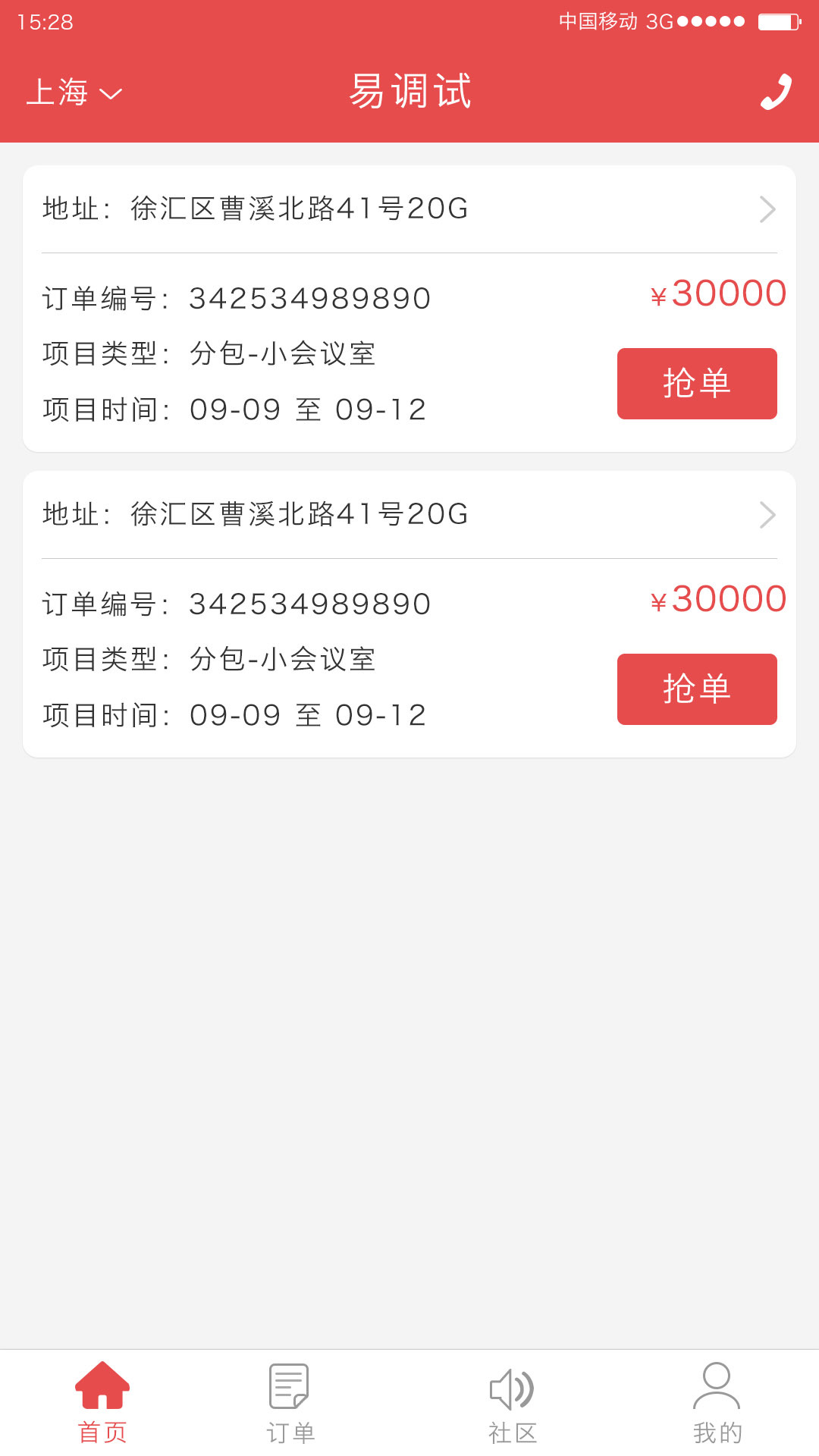Viewport: 819px width, 1456px height.
Task: Call support via the phone icon
Action: [777, 92]
